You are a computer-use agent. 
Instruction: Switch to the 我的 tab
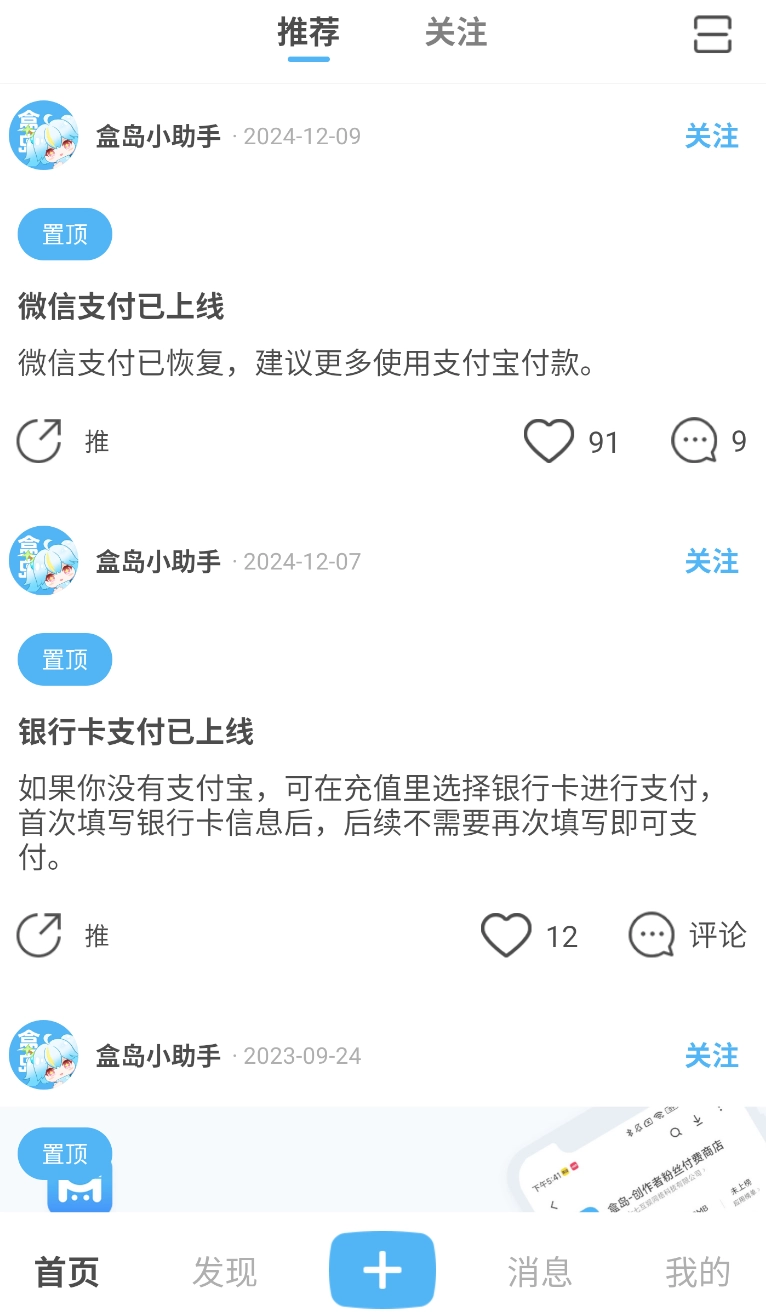[697, 1272]
